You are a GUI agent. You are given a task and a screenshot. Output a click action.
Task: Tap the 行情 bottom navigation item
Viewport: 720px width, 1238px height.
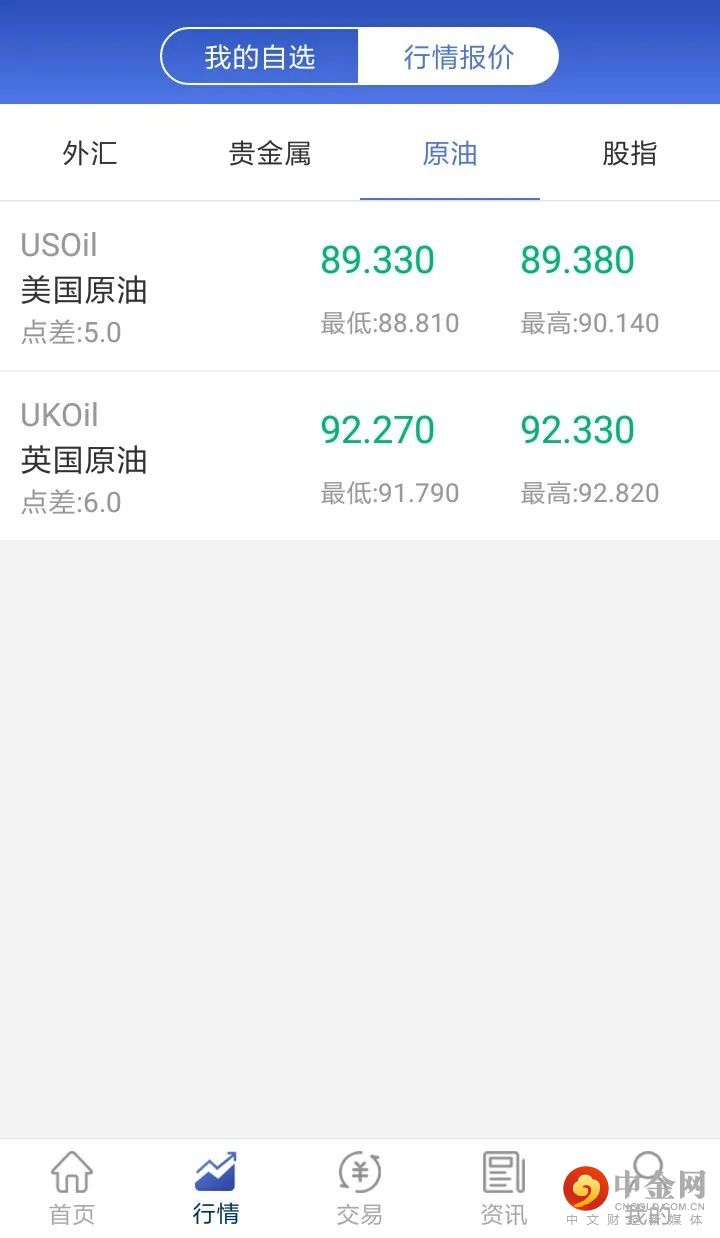pos(216,1188)
